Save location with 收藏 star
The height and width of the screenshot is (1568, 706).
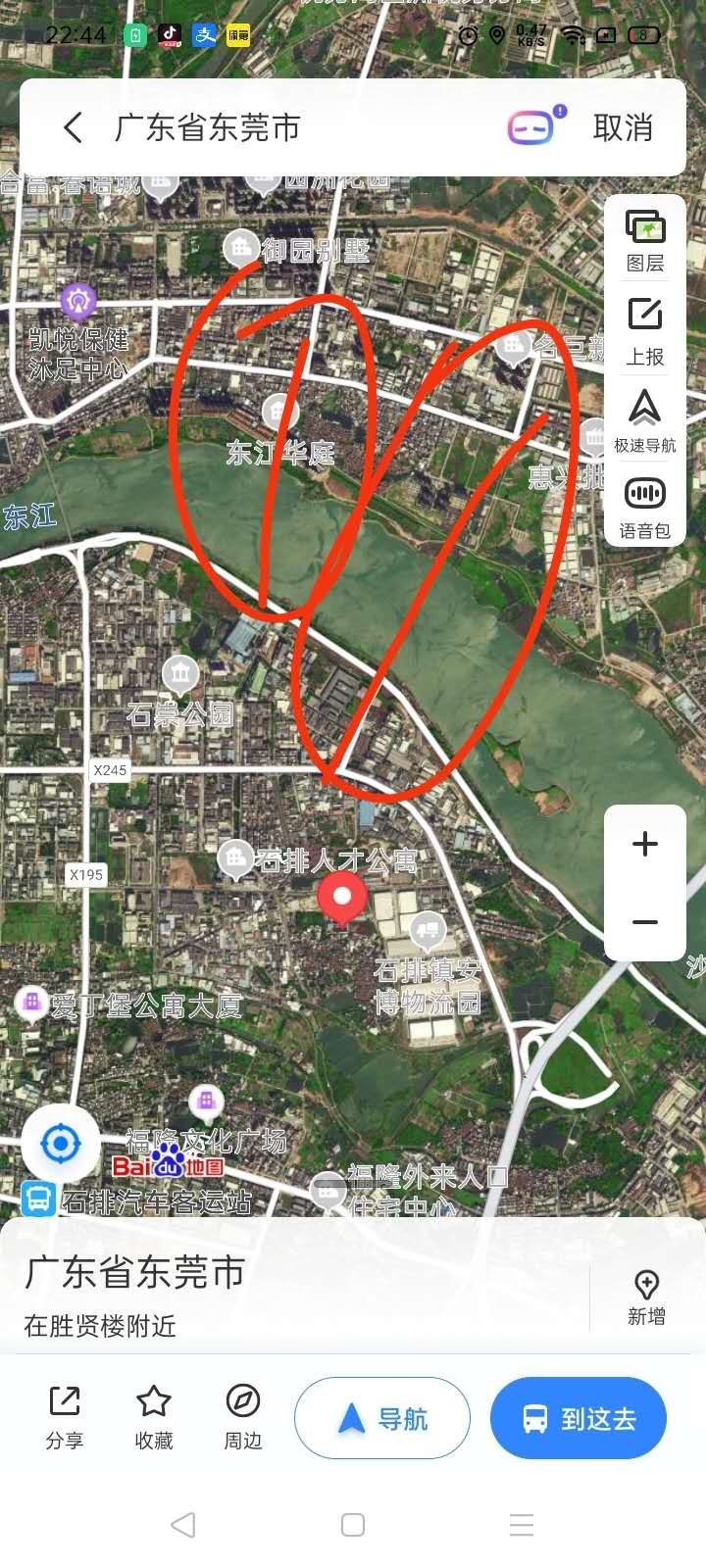pyautogui.click(x=154, y=1417)
